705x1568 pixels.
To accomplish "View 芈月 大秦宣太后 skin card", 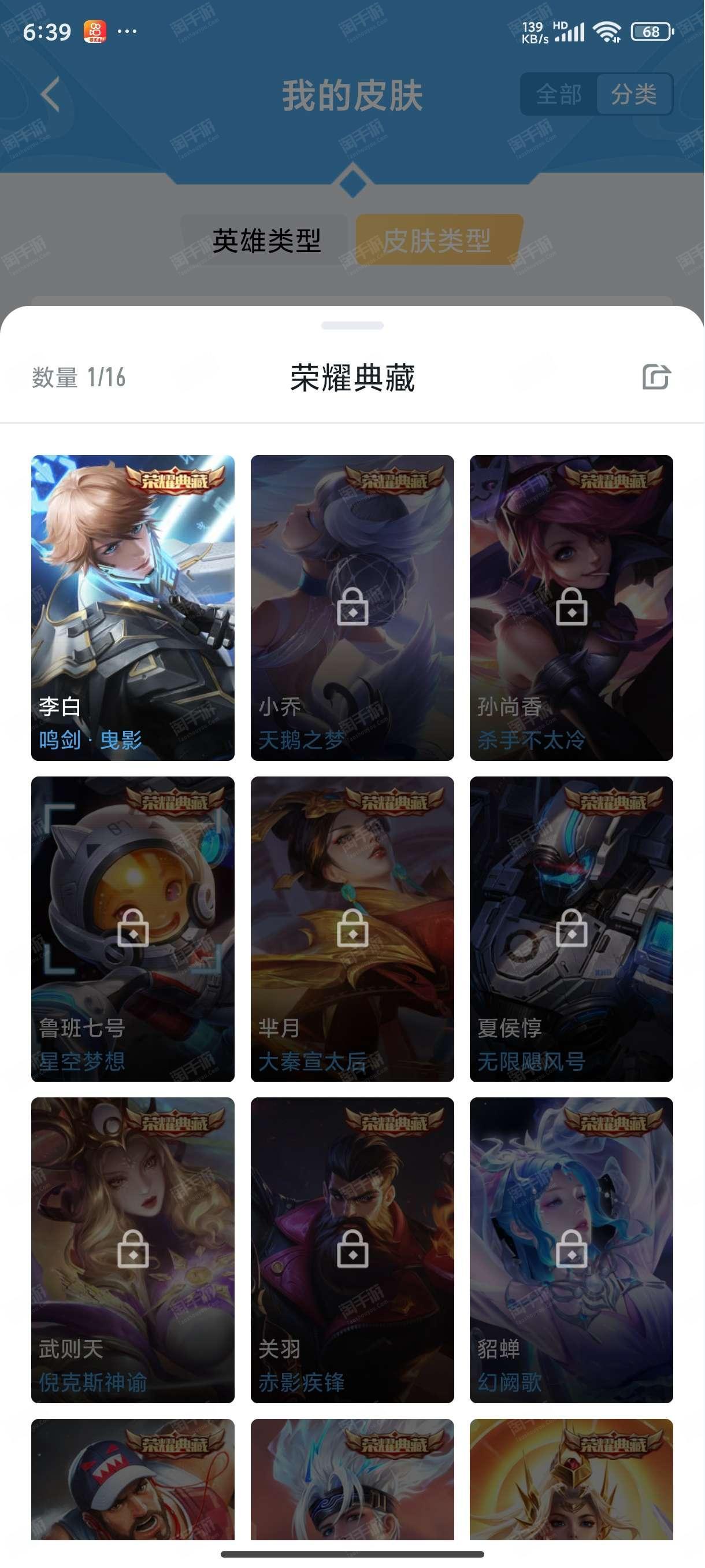I will click(352, 929).
